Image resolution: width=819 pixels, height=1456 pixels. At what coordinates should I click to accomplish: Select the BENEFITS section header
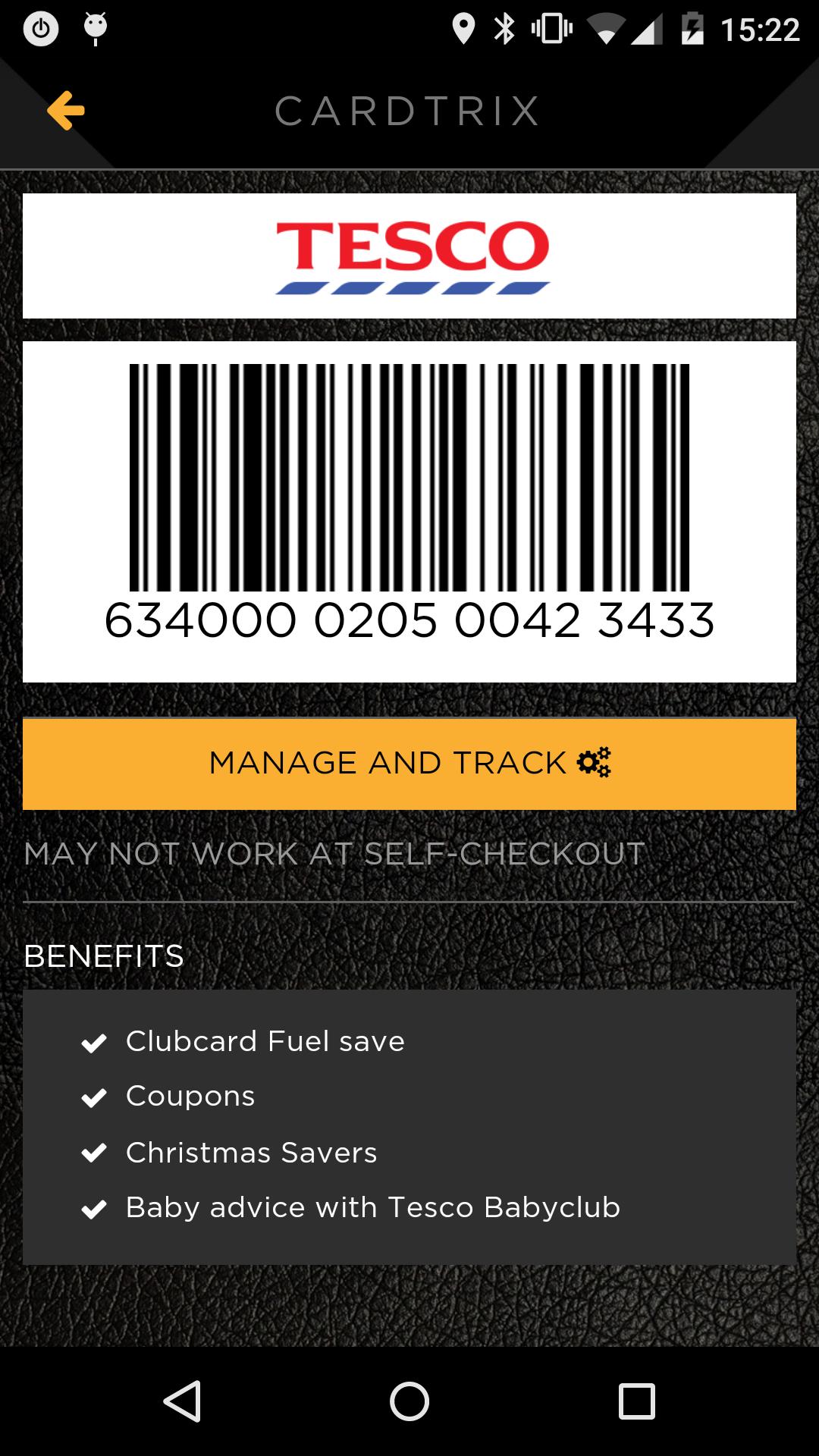105,956
